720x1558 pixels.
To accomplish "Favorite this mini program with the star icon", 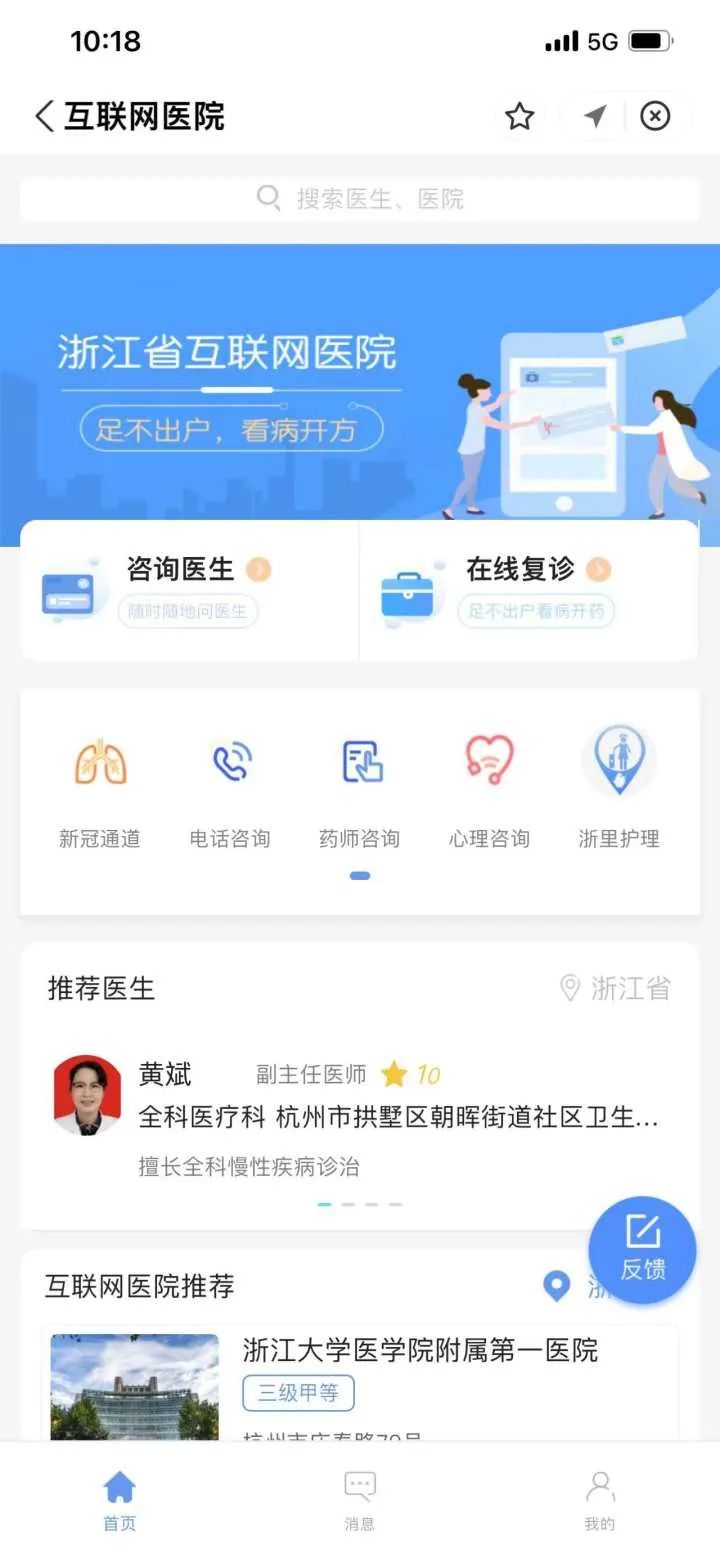I will 519,117.
